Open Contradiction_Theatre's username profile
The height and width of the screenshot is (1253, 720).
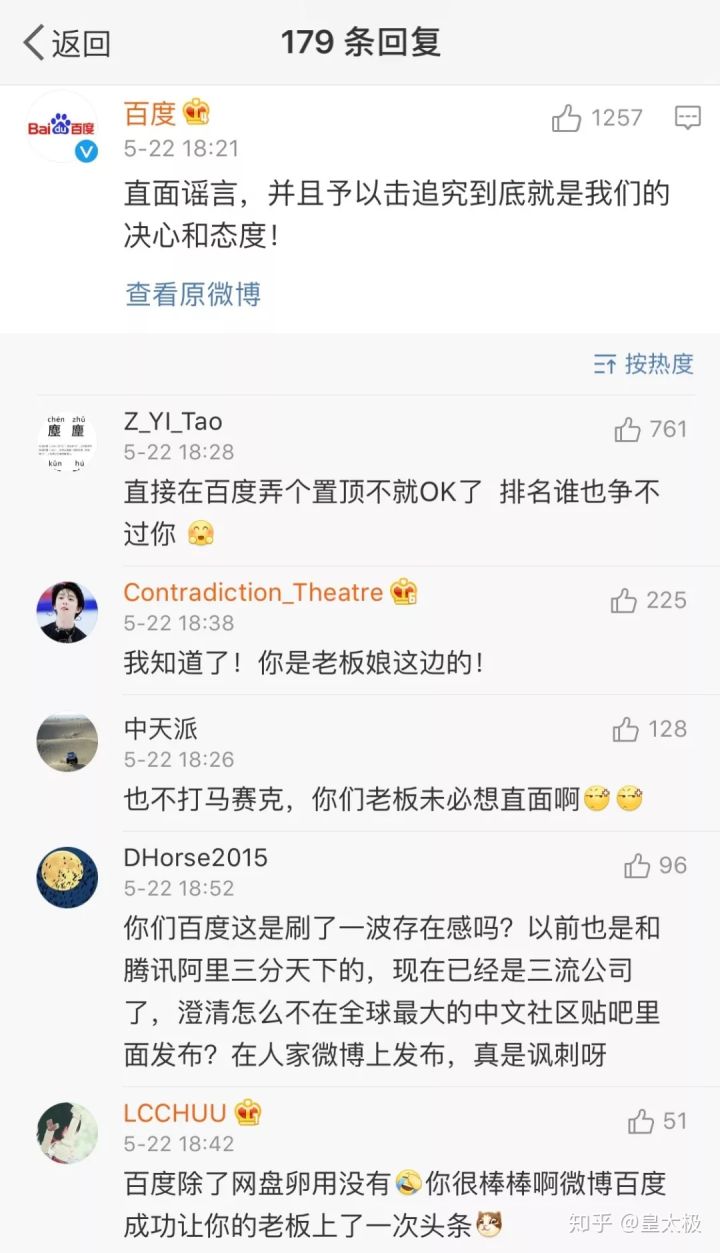pos(253,592)
